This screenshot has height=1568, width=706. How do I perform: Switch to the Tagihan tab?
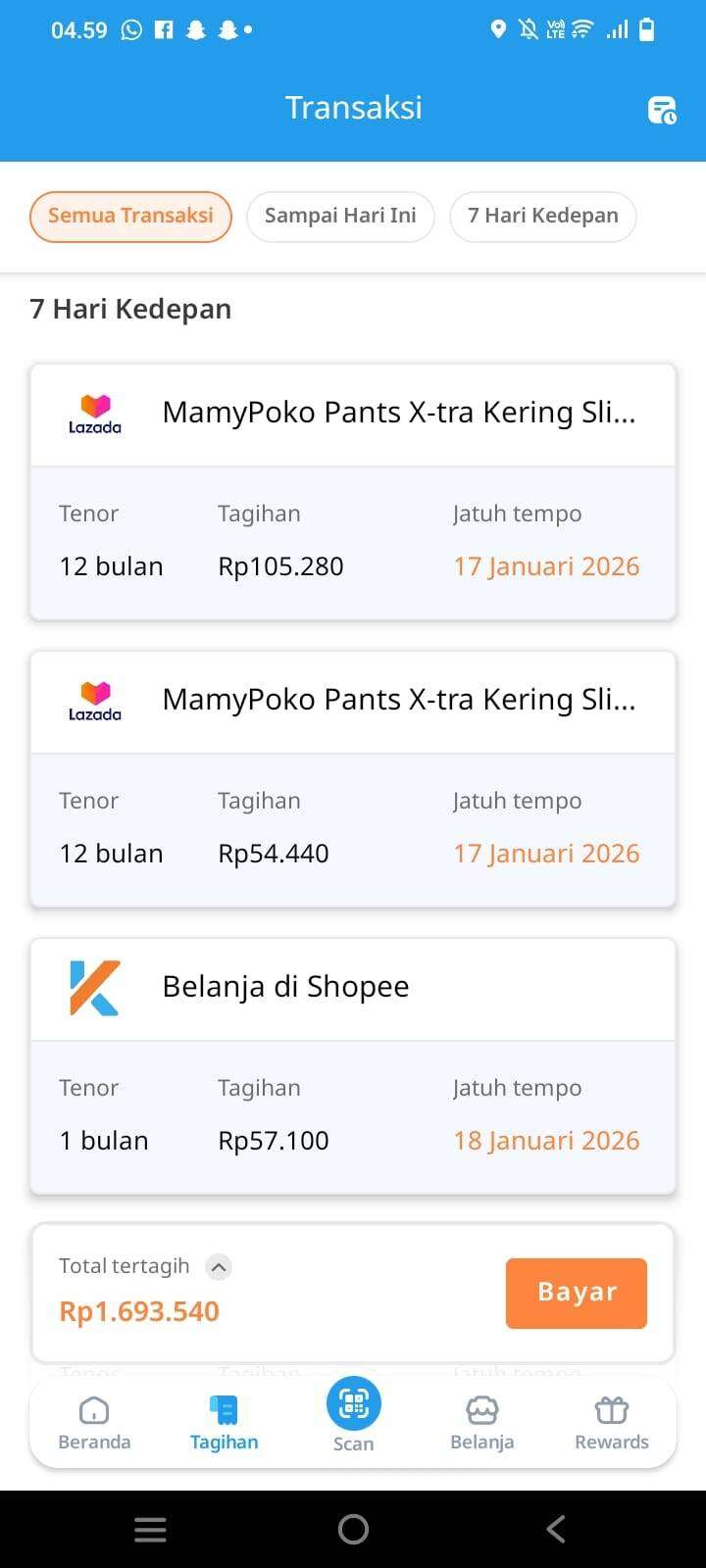coord(224,1423)
